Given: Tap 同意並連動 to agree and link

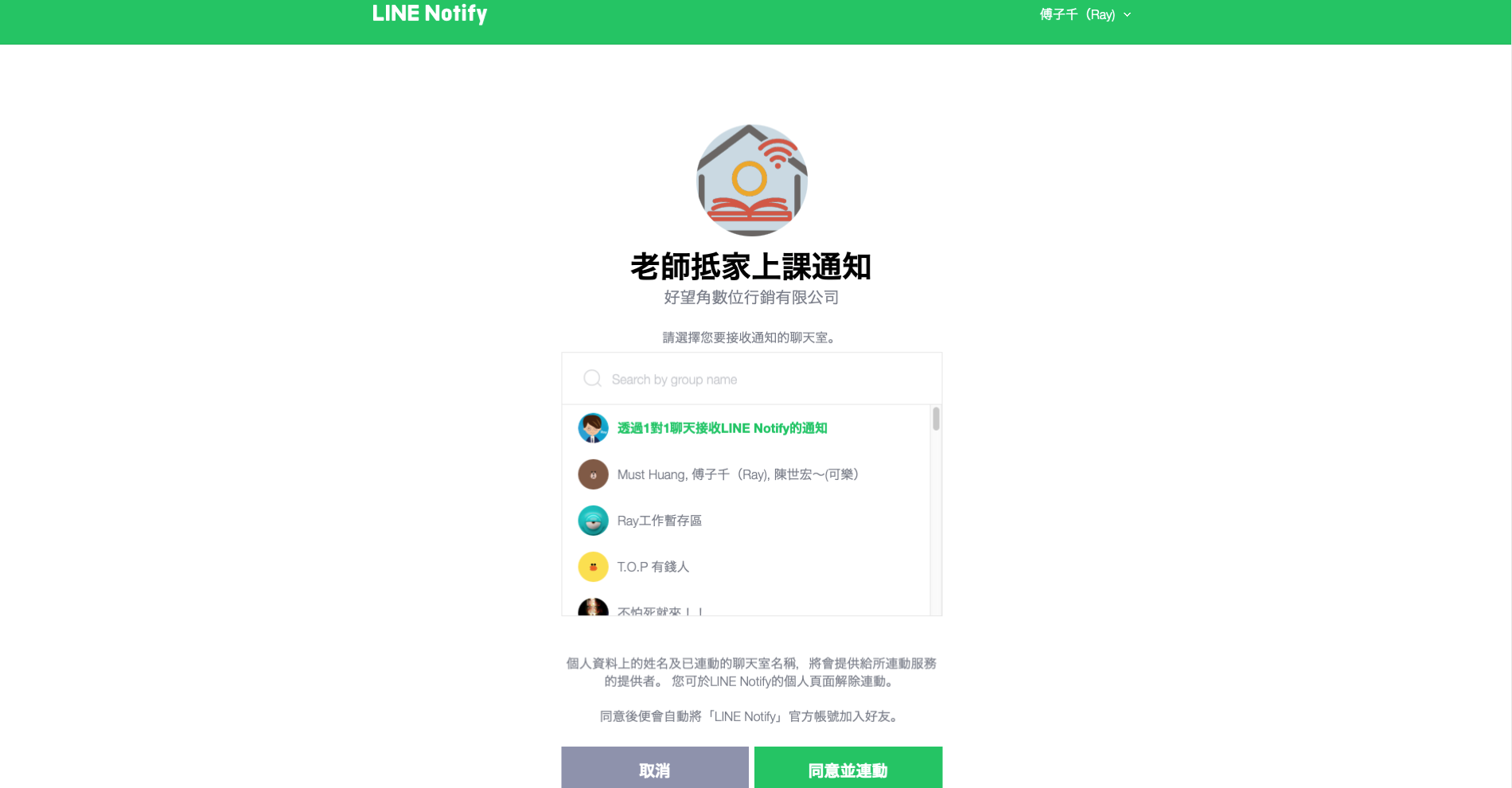Looking at the screenshot, I should (x=848, y=769).
